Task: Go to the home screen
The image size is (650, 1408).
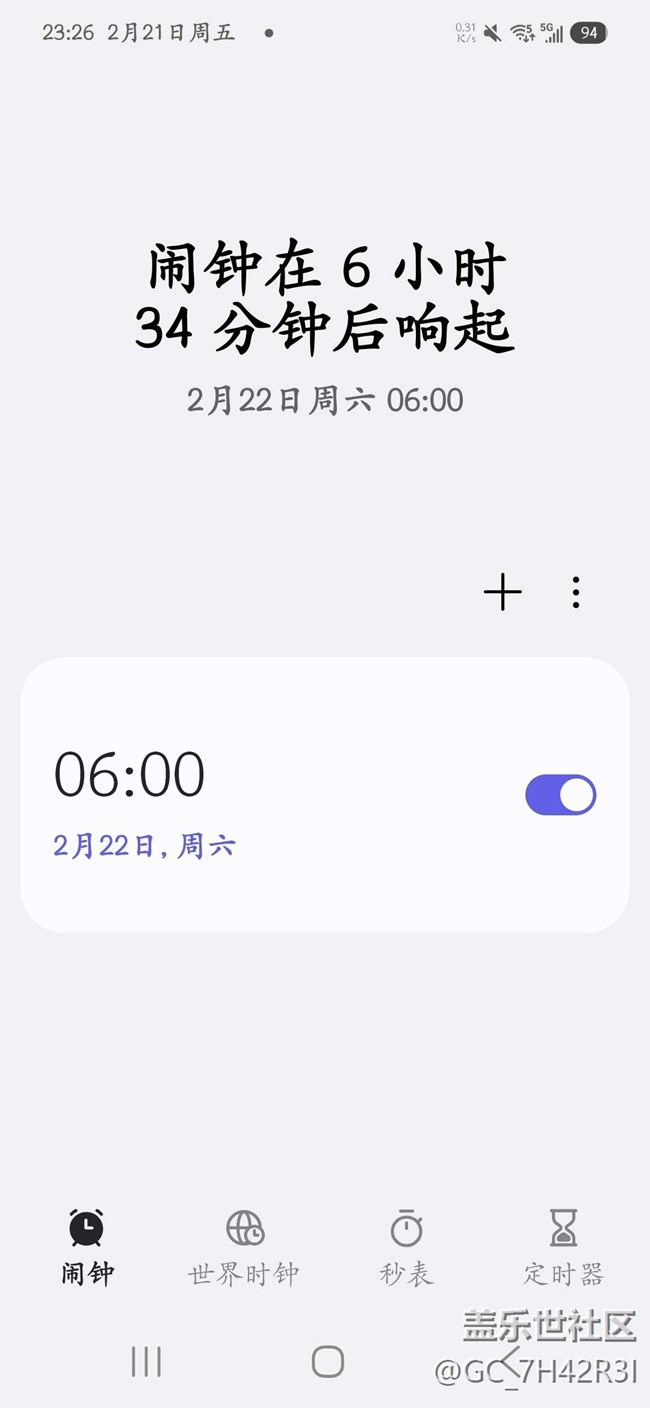Action: 327,1361
